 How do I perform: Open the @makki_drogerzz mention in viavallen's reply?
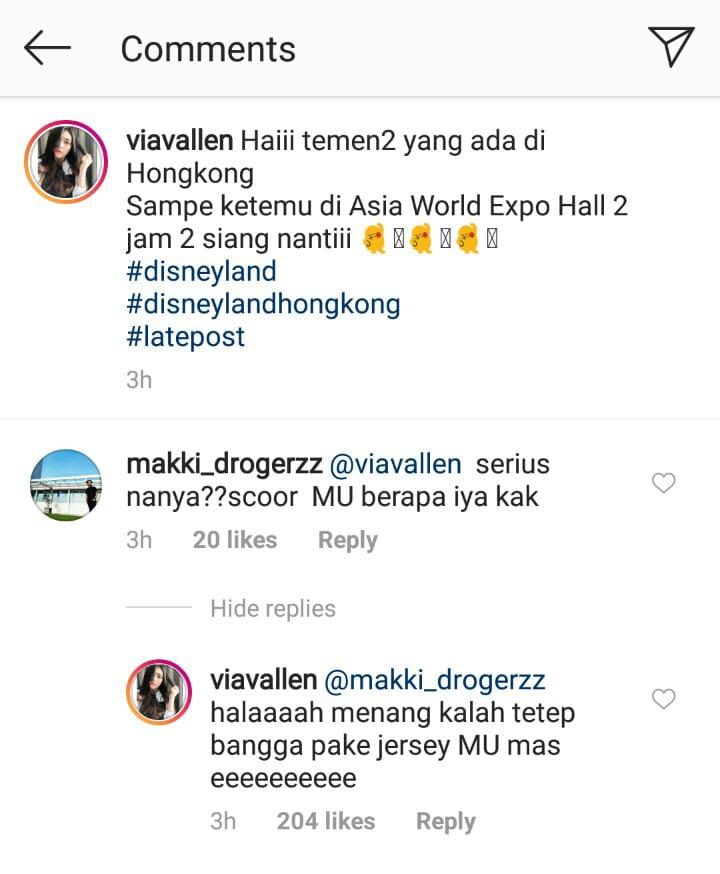435,681
